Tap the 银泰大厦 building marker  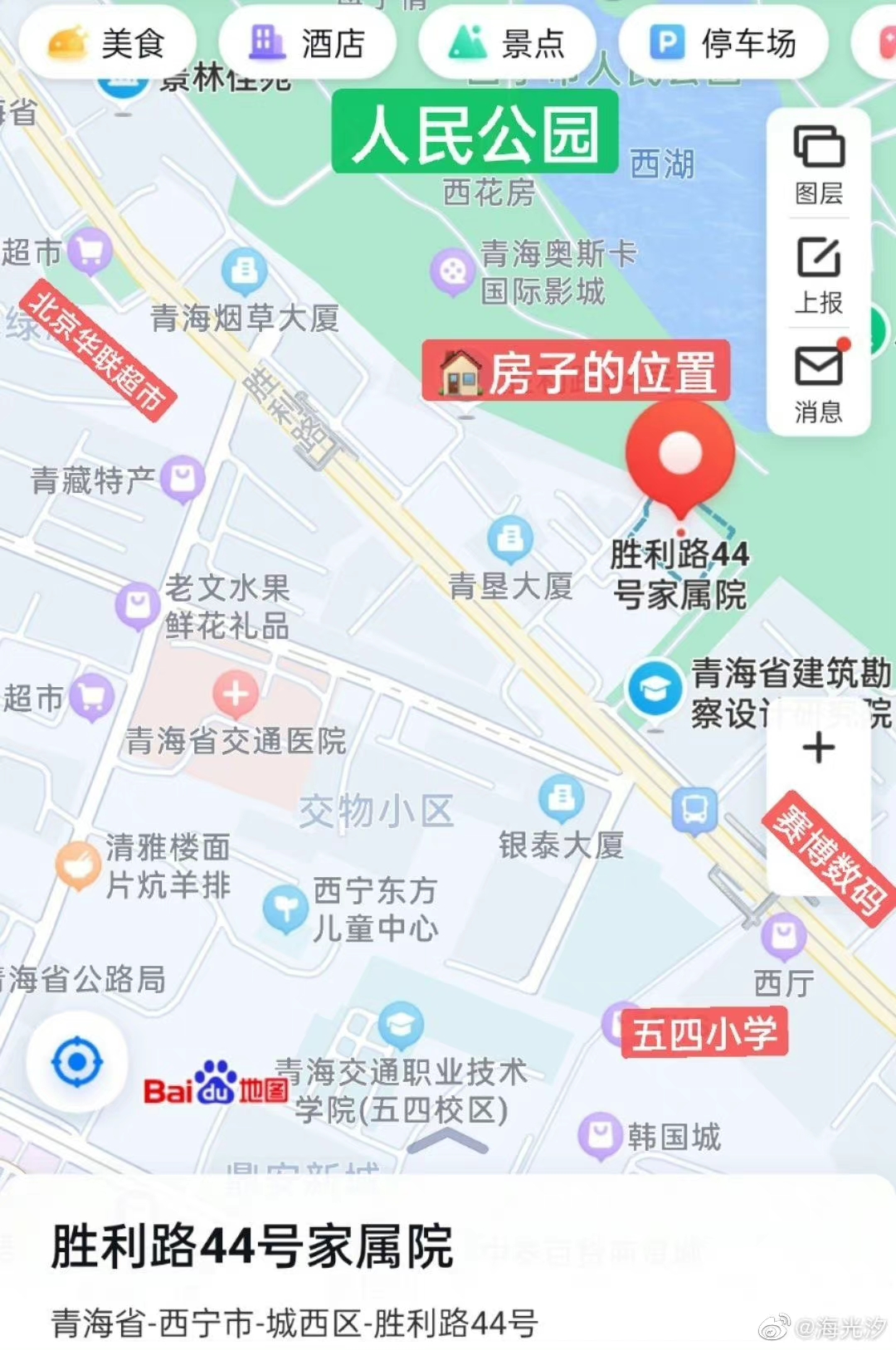point(562,797)
